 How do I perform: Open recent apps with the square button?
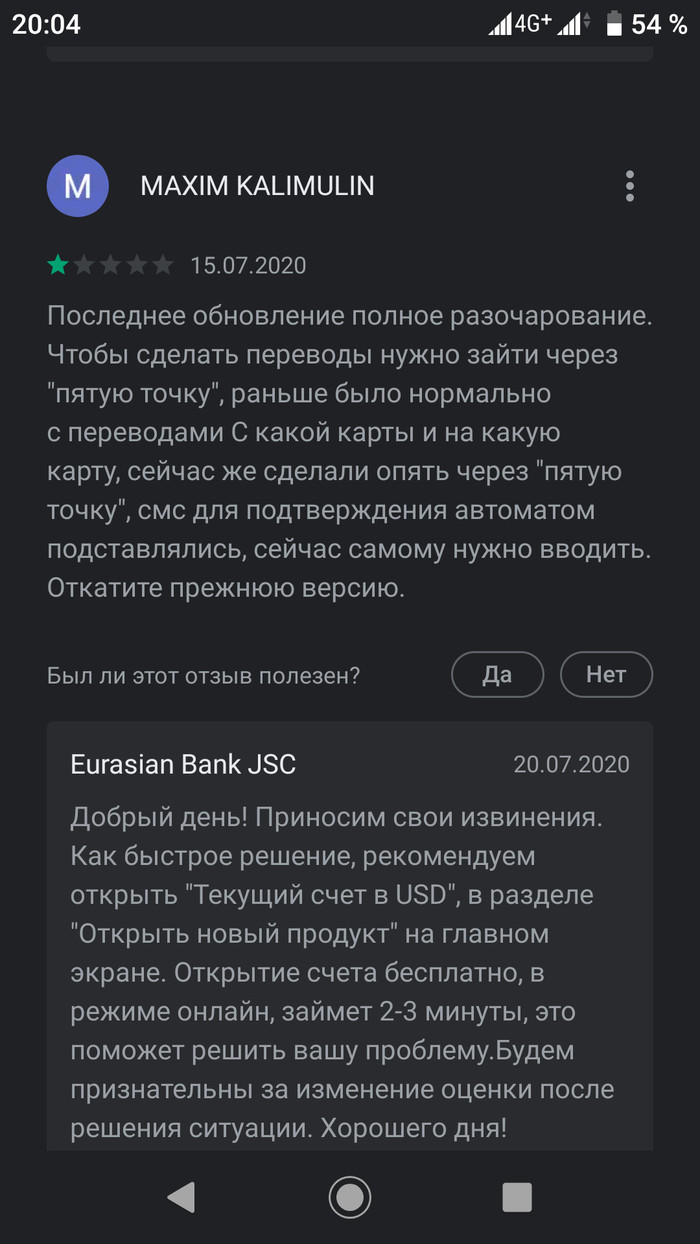point(517,1197)
